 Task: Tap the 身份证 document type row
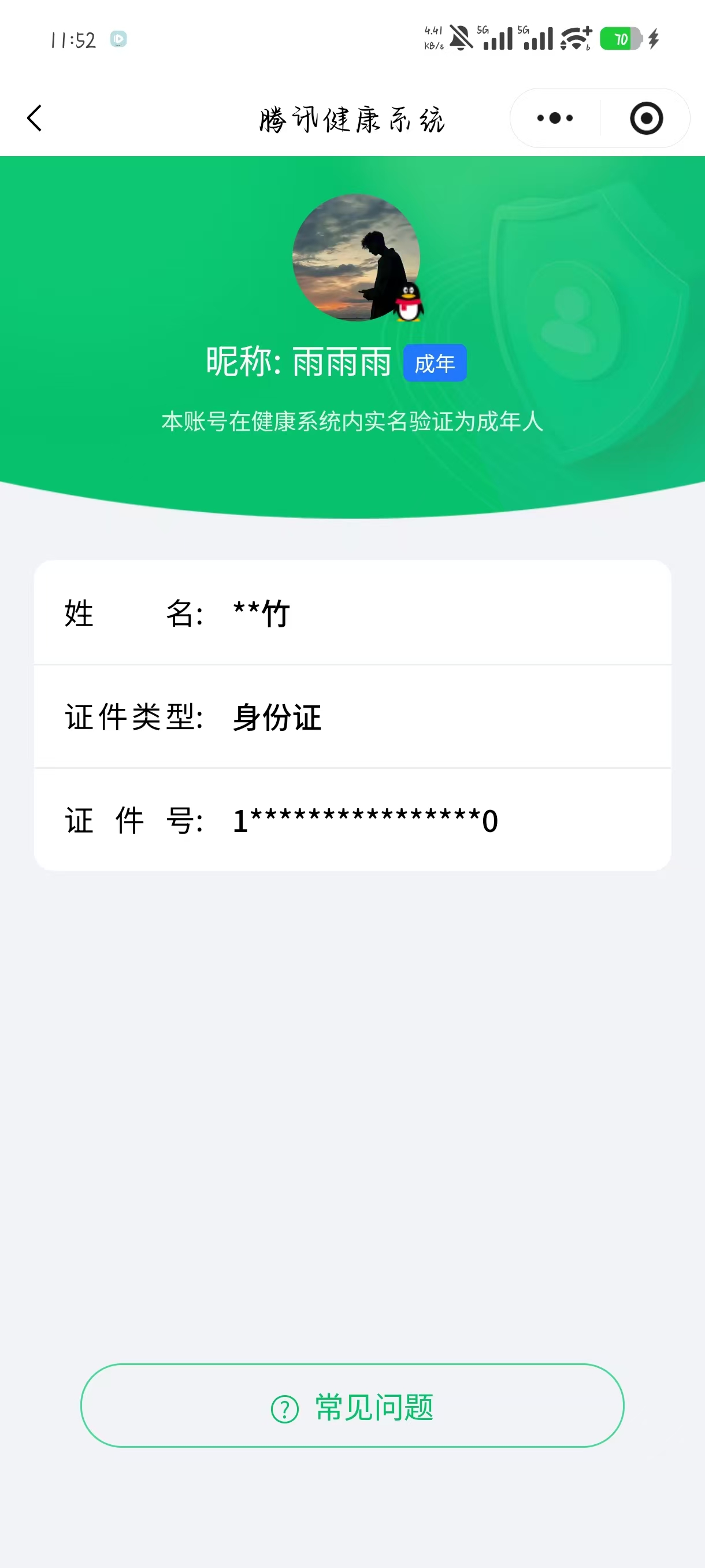277,717
